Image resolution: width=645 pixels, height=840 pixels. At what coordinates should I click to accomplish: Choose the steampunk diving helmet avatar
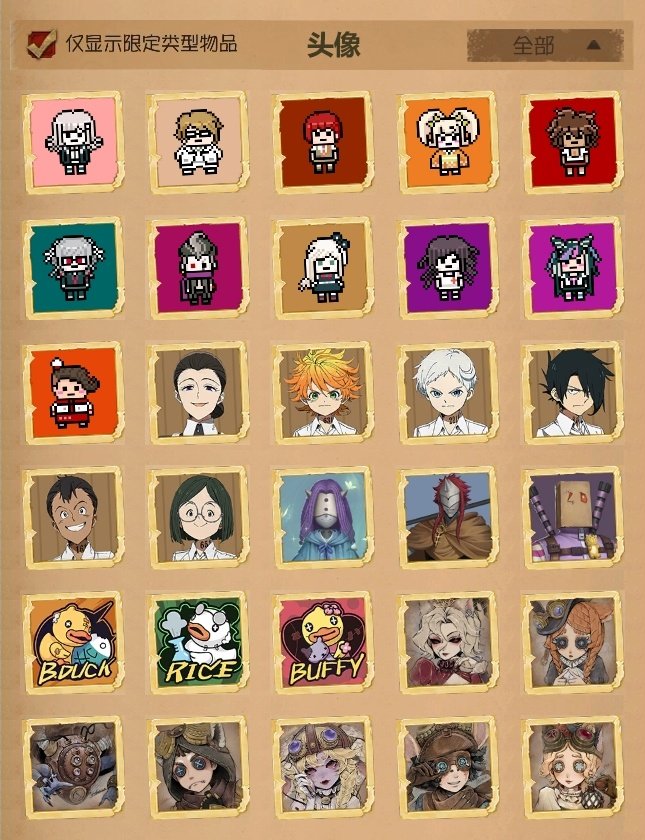[72, 768]
